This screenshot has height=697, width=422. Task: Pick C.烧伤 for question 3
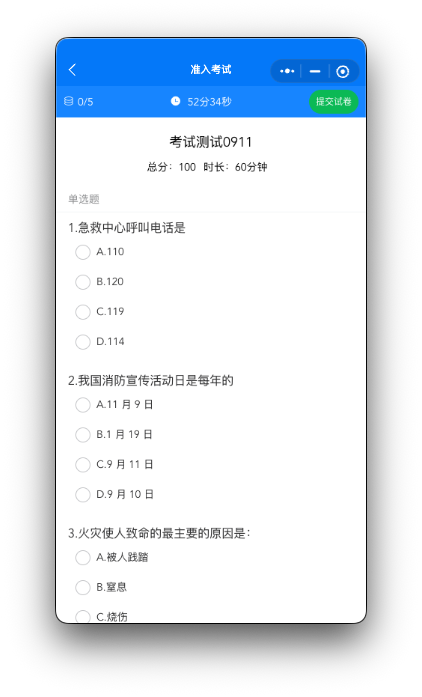click(101, 617)
